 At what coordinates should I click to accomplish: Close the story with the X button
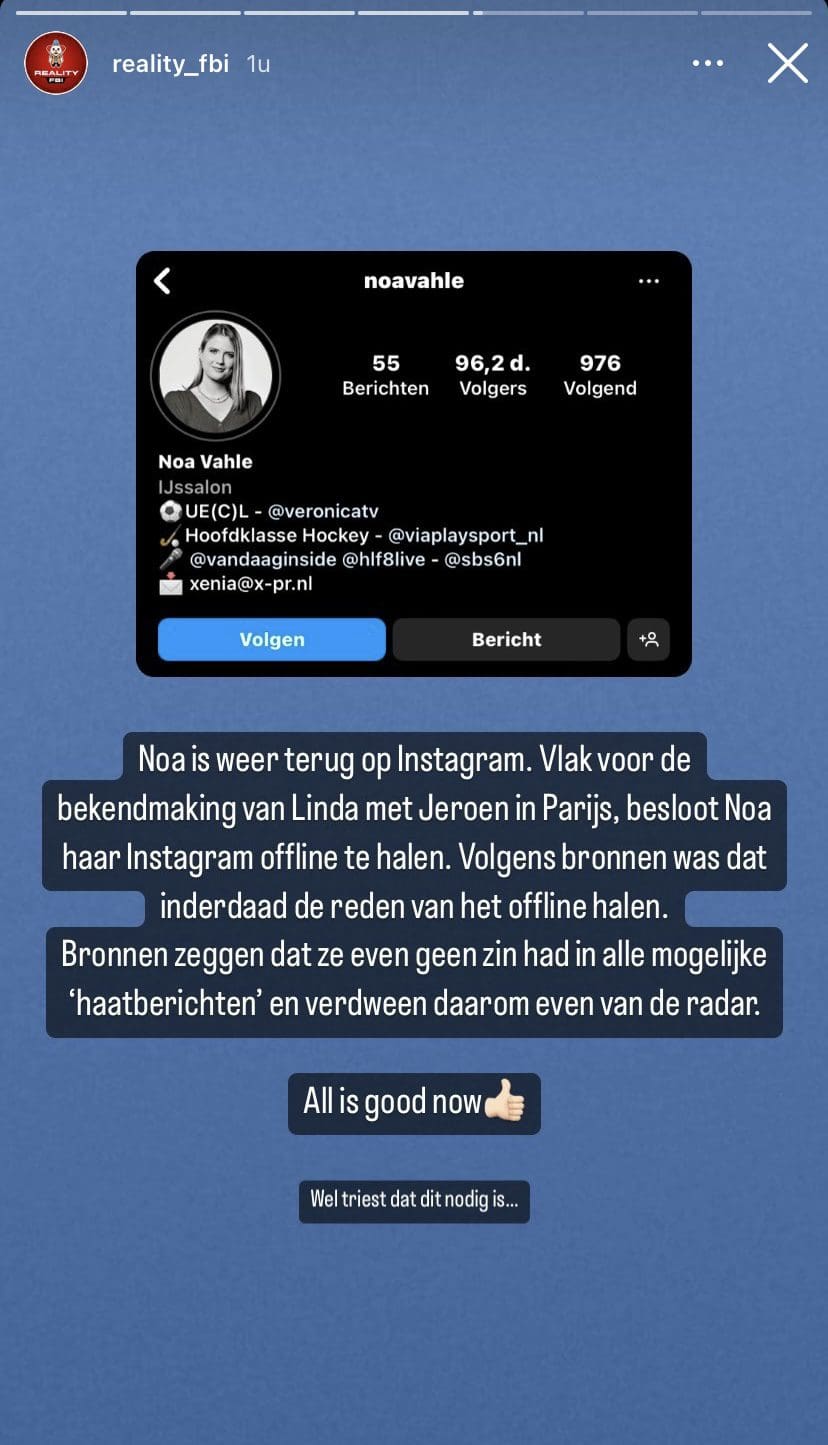[787, 64]
